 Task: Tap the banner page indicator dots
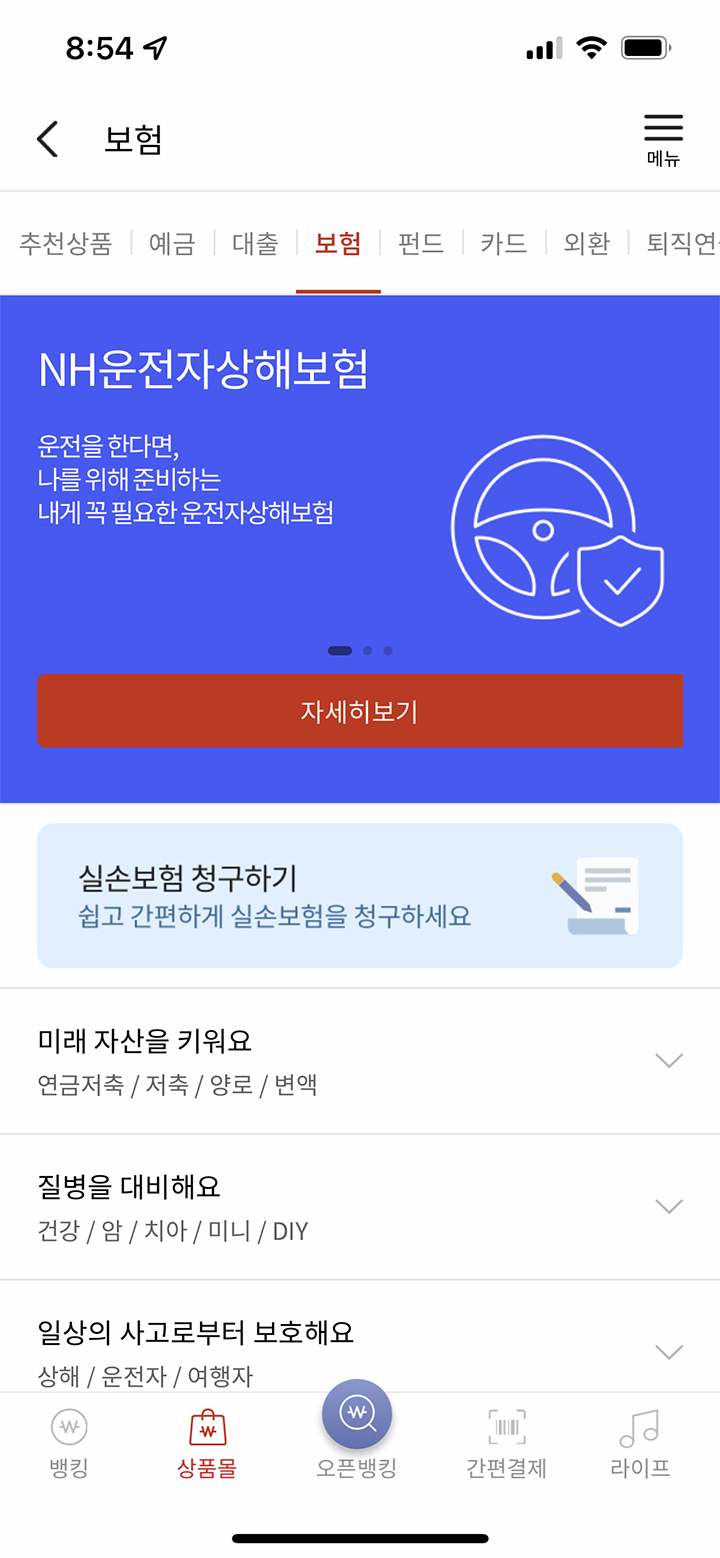(x=360, y=651)
